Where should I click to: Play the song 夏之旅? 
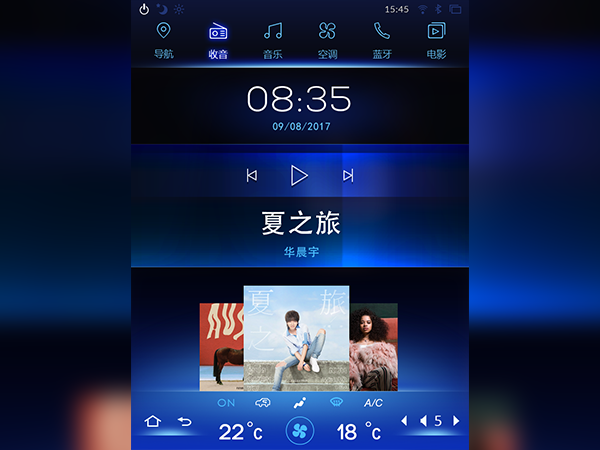(x=299, y=176)
